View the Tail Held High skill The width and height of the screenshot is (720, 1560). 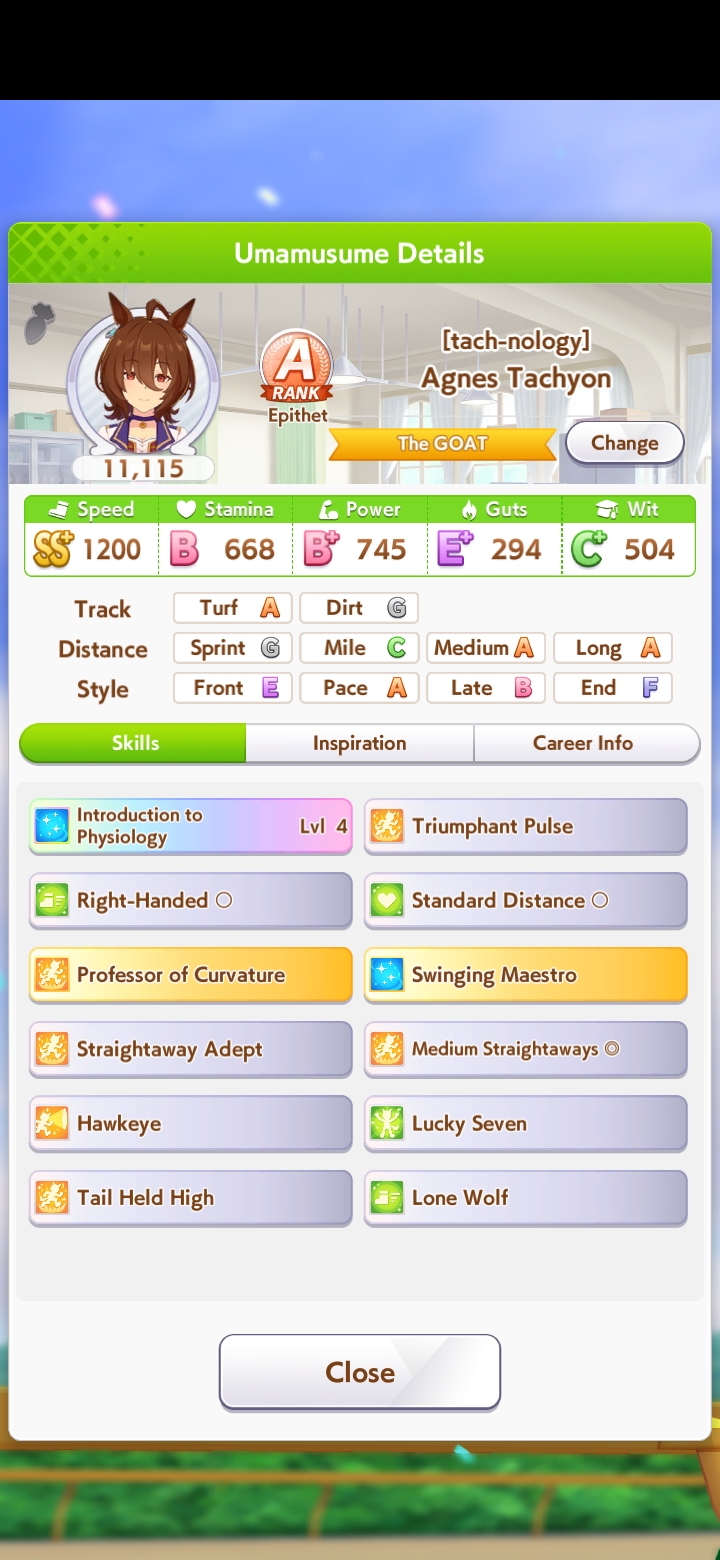click(x=190, y=1198)
